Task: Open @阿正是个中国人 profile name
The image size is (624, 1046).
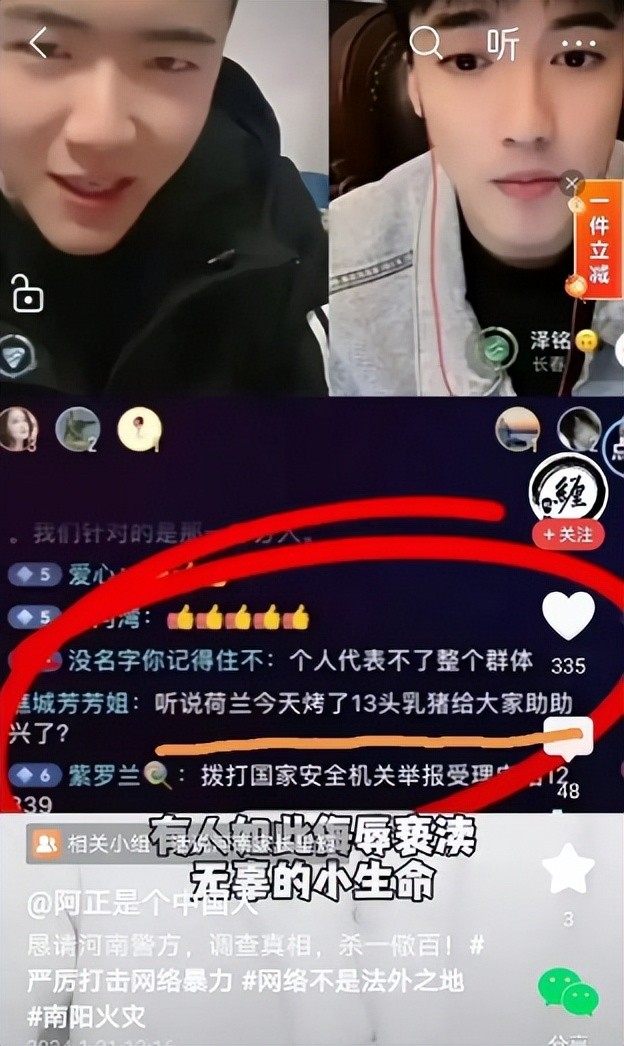Action: pos(142,907)
